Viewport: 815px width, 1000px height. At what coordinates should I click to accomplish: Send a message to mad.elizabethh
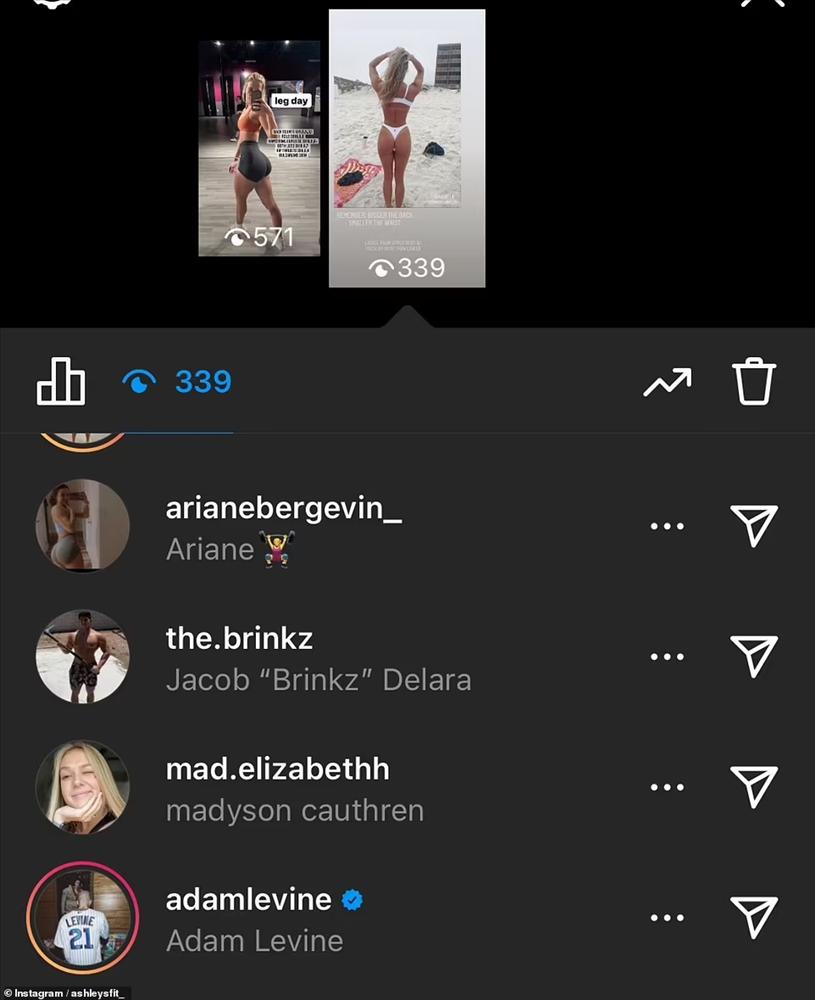pos(753,788)
